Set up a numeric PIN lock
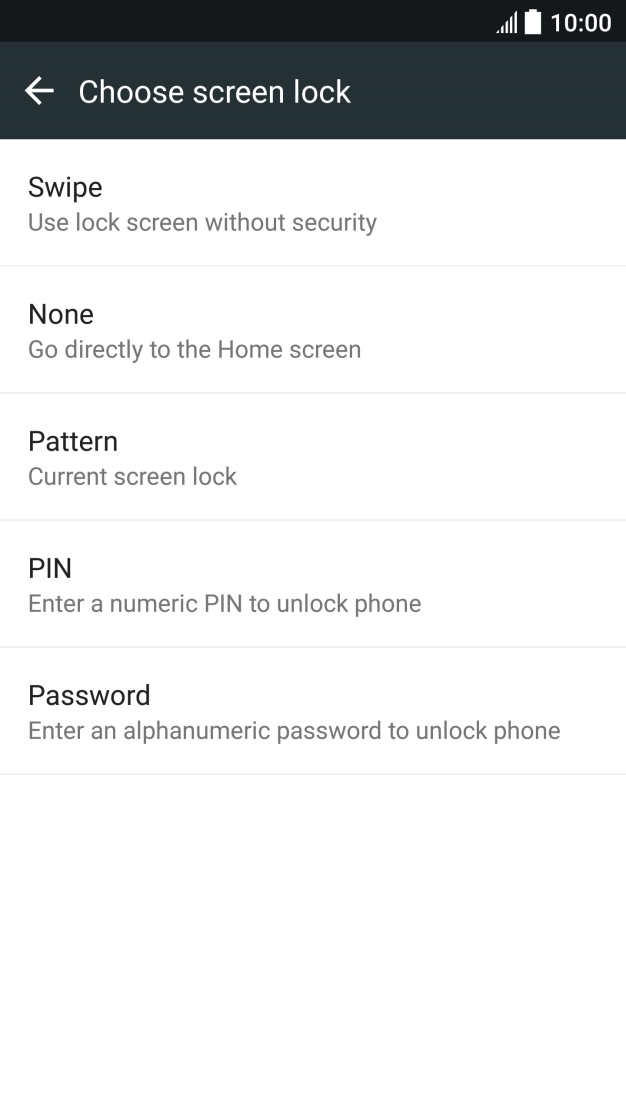Screen dimensions: 626x1114 click(313, 584)
